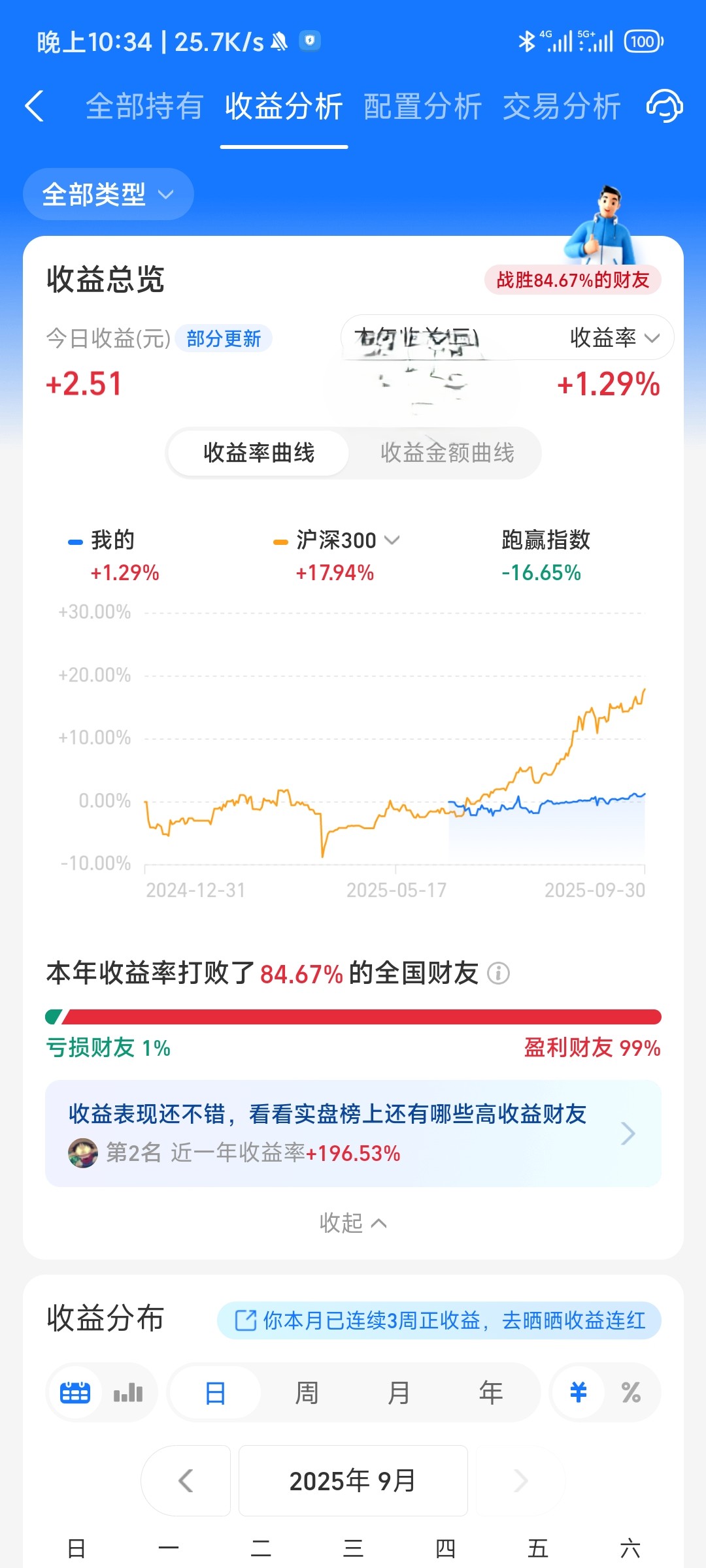Open the 实盘榜 high-earners banner
The width and height of the screenshot is (706, 1568).
pos(353,1134)
